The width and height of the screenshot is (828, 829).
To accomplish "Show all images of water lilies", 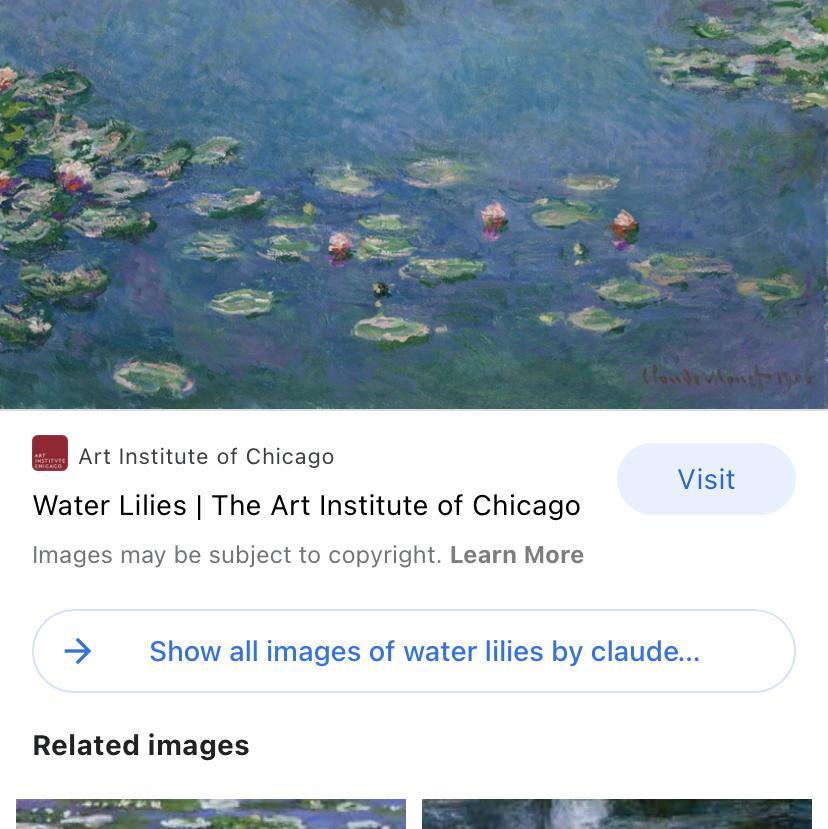I will 414,651.
